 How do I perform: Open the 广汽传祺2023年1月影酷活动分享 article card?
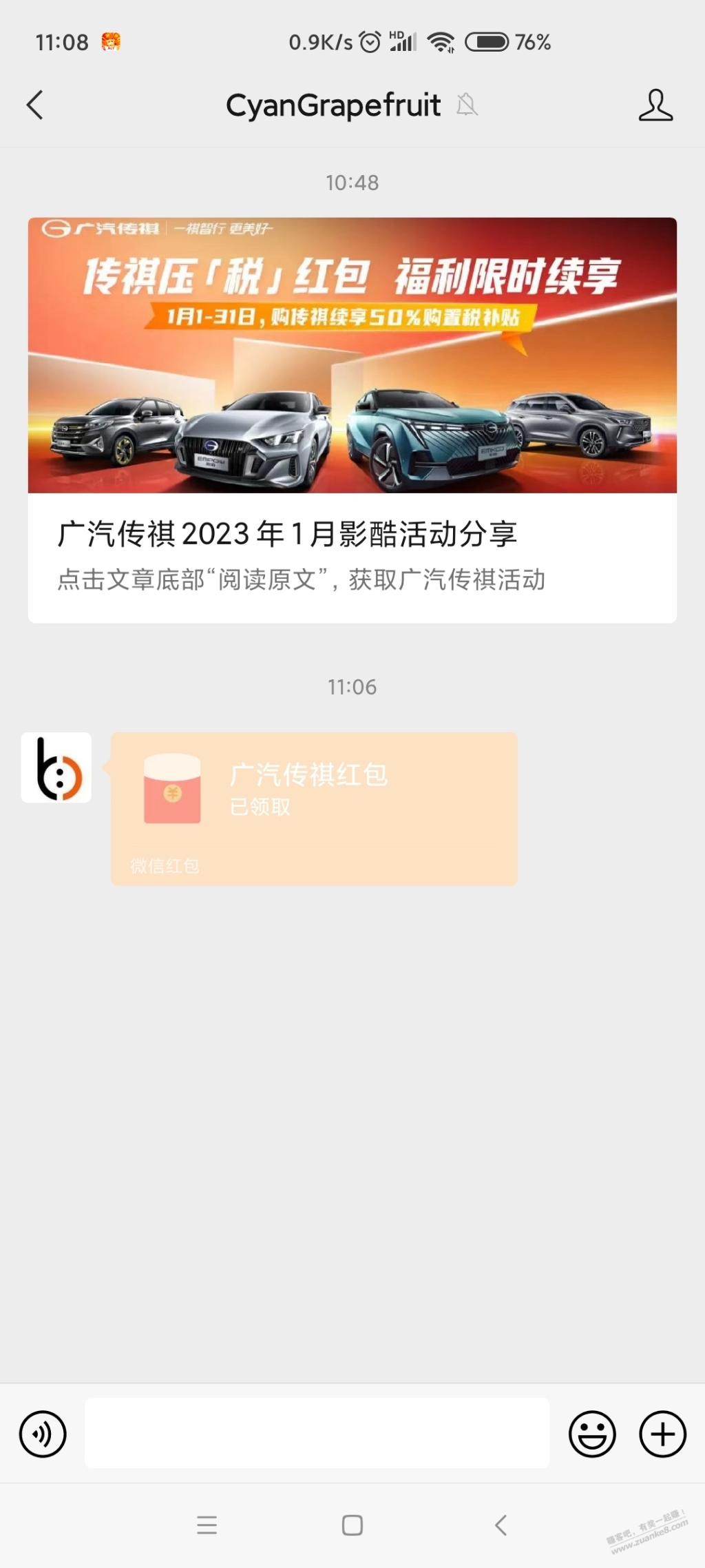coord(352,420)
